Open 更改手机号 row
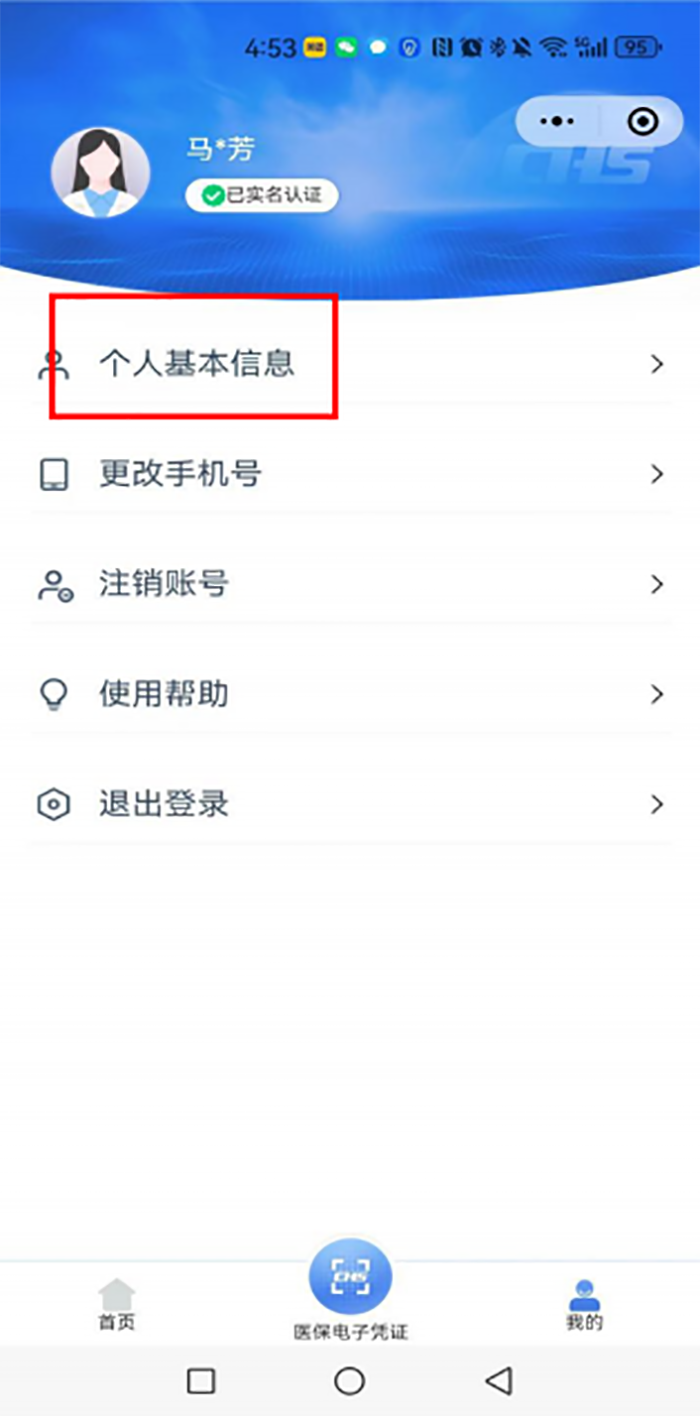 click(x=350, y=474)
